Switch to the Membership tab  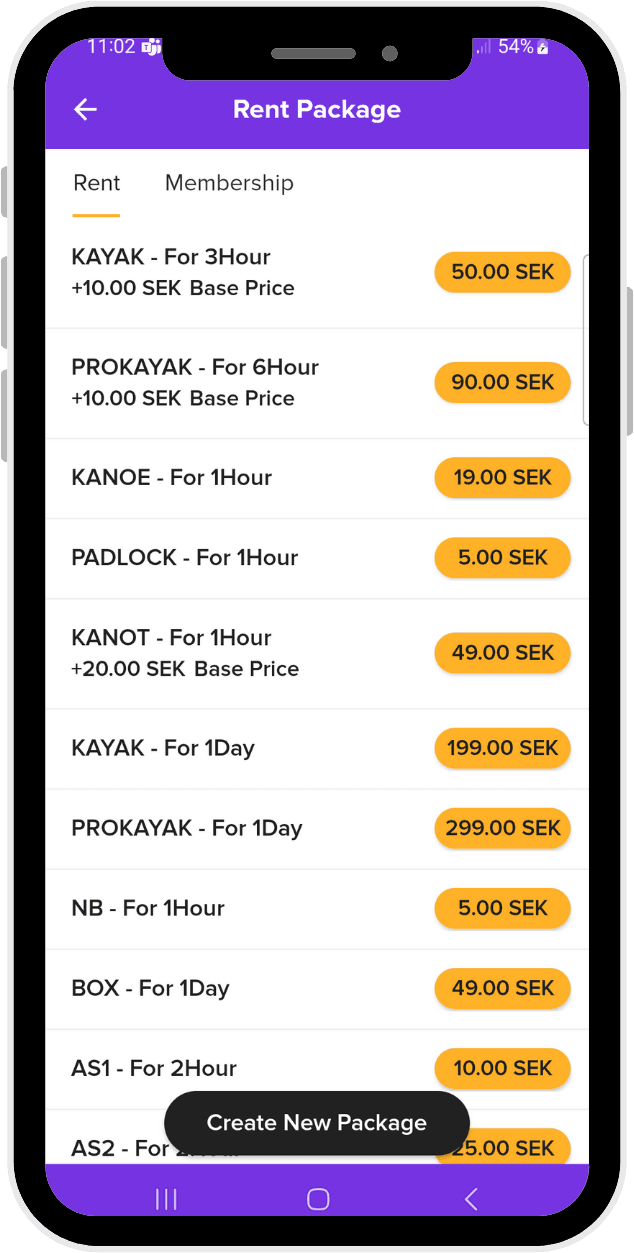pyautogui.click(x=229, y=183)
